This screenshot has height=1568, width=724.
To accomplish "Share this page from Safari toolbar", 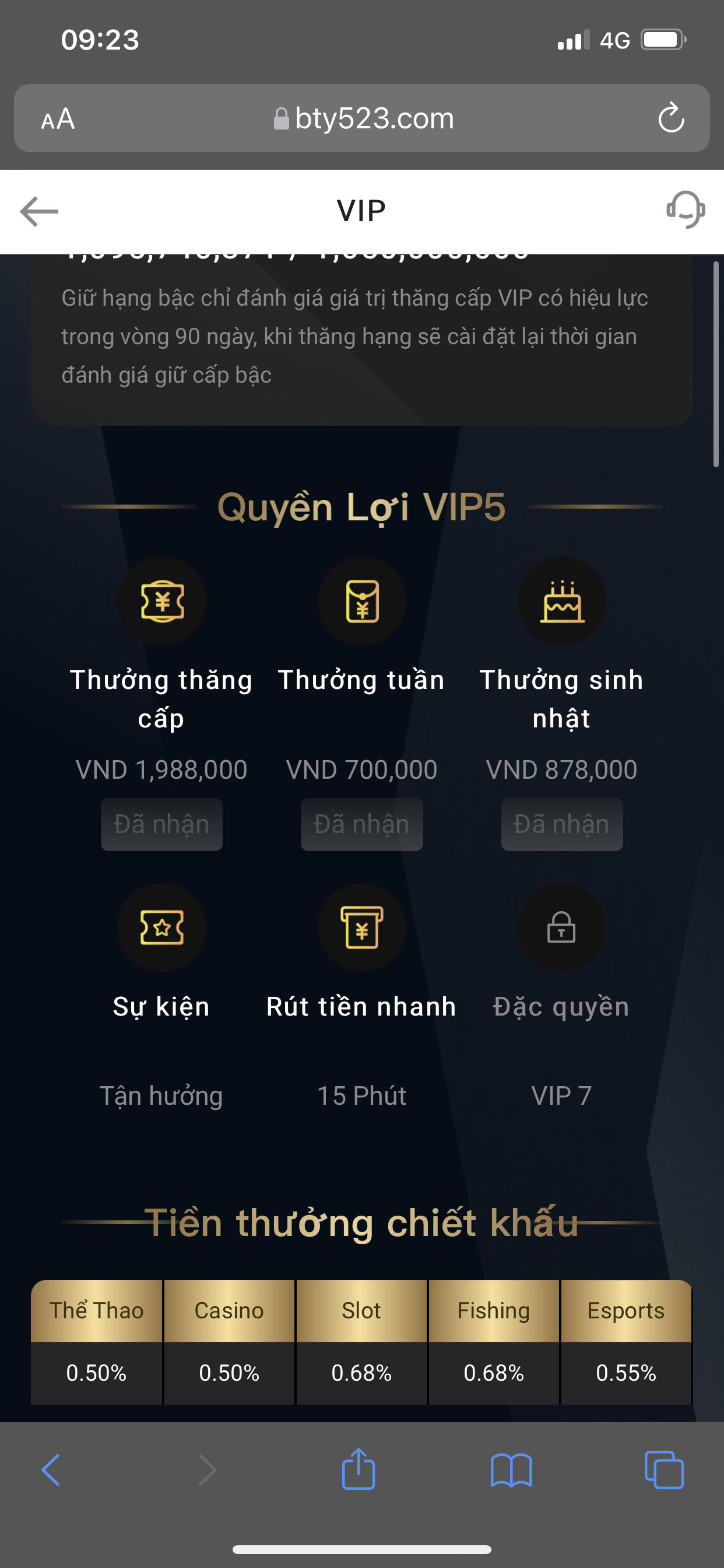I will [359, 1469].
